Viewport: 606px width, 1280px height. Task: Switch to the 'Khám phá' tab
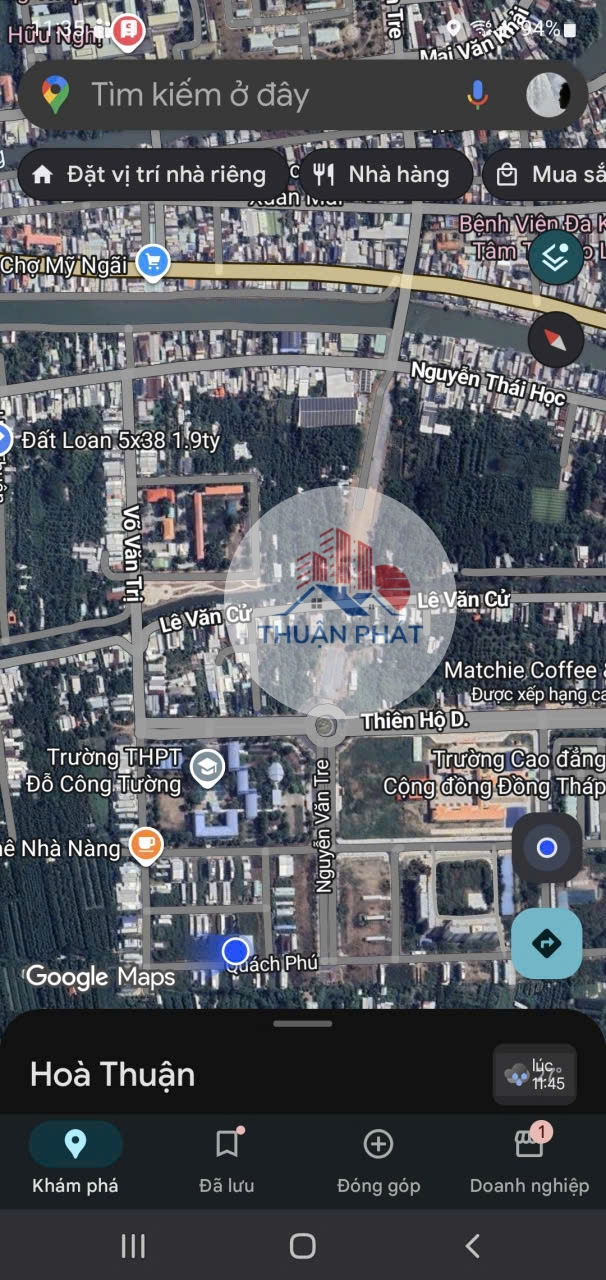coord(75,1158)
